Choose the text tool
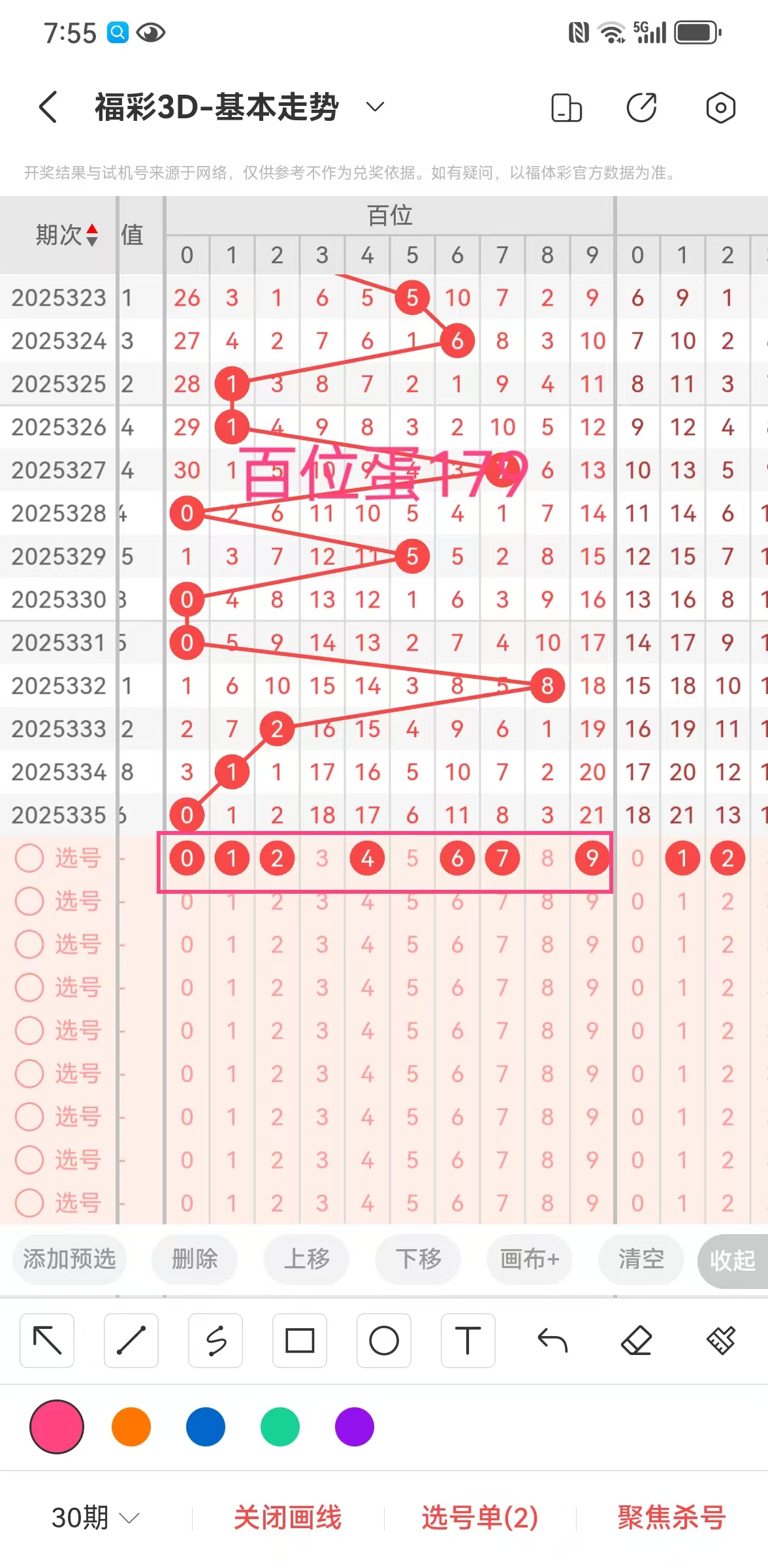Image resolution: width=768 pixels, height=1568 pixels. click(468, 1341)
